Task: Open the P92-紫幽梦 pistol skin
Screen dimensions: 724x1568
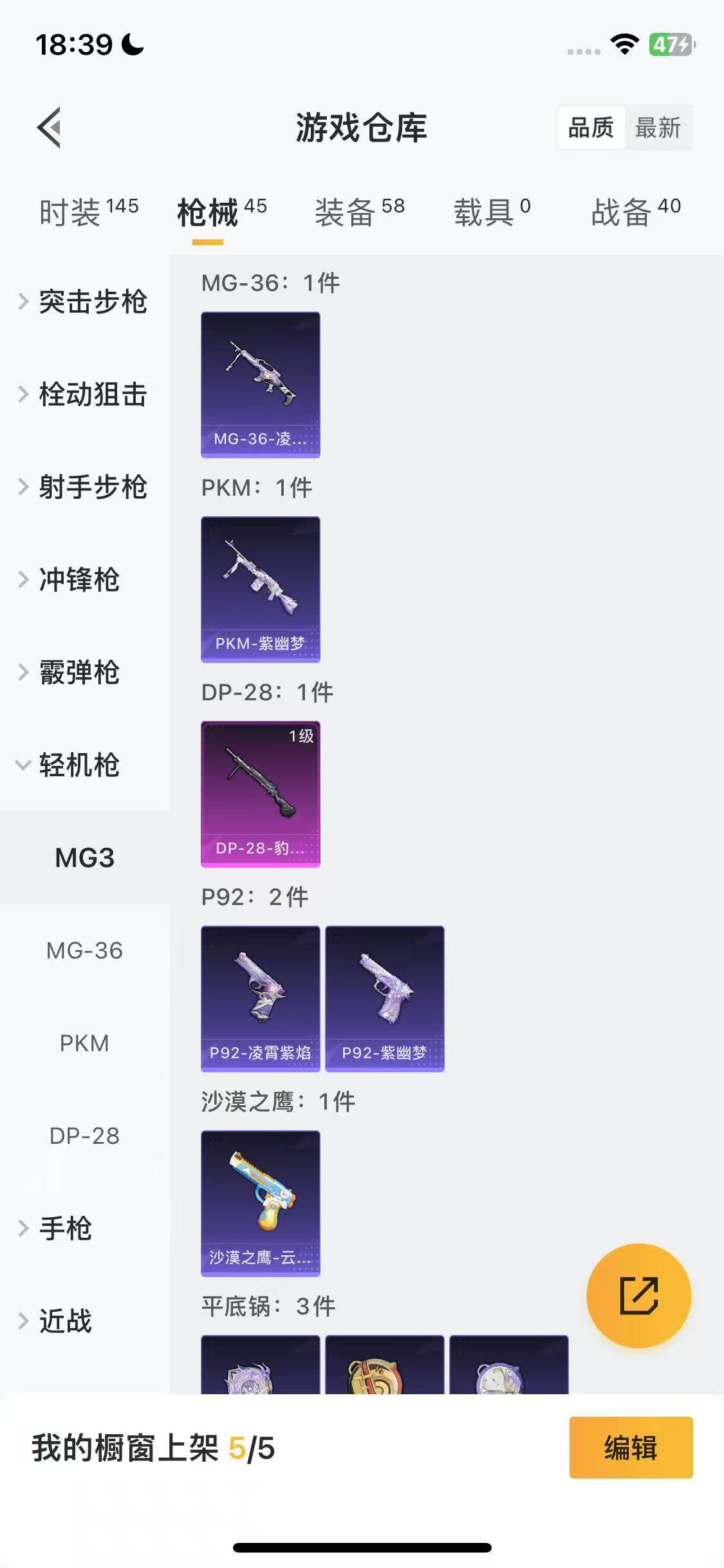Action: [x=385, y=998]
